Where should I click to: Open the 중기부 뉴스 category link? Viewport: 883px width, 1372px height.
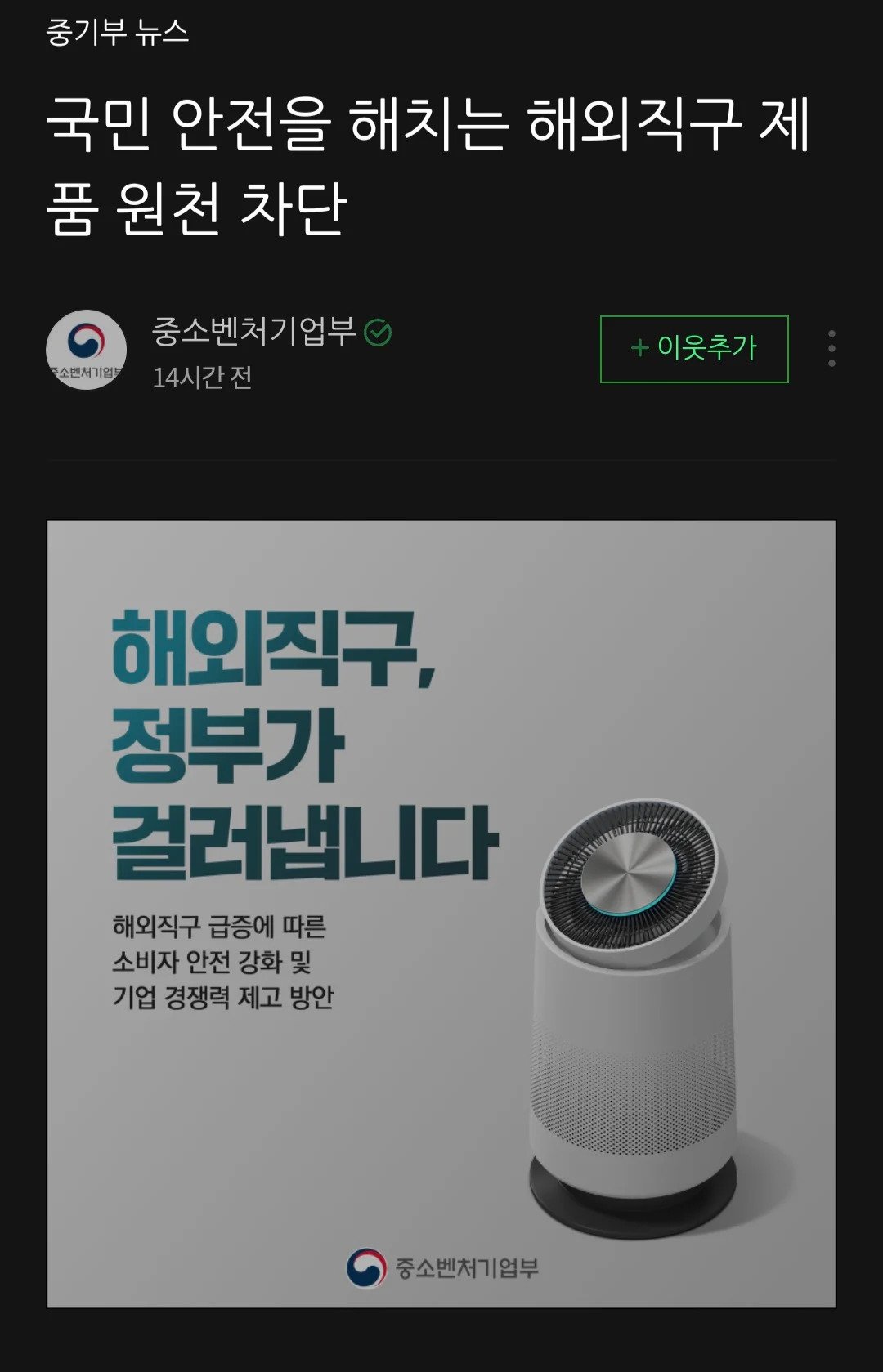coord(118,33)
